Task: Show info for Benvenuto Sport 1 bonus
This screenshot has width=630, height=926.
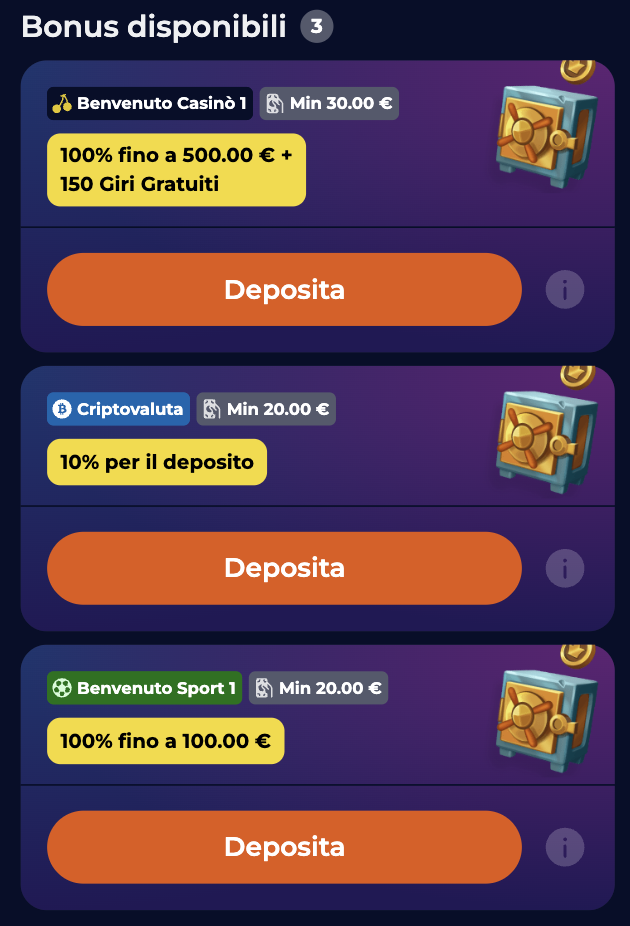Action: coord(565,847)
